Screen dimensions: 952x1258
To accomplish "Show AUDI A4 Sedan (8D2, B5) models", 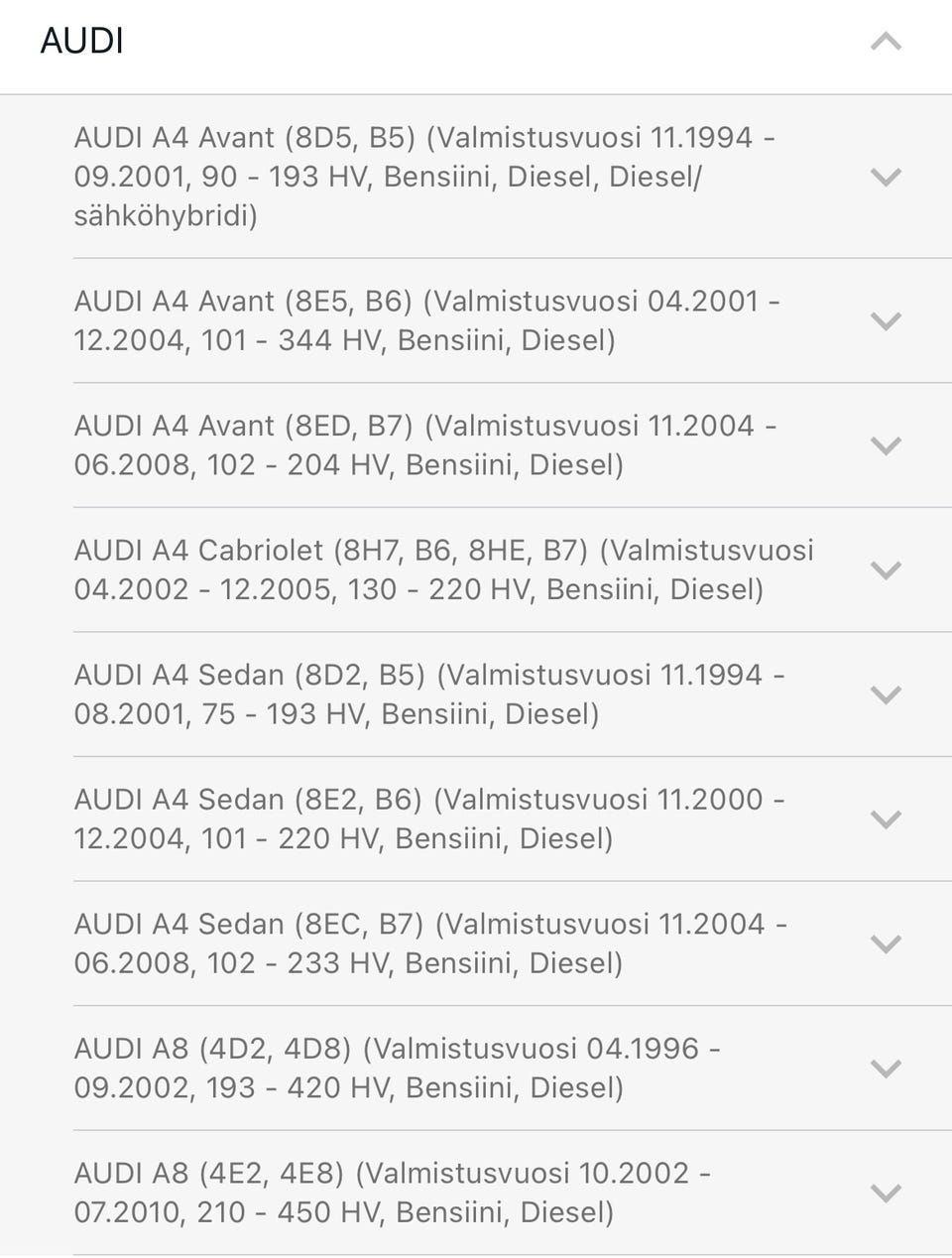I will (885, 694).
